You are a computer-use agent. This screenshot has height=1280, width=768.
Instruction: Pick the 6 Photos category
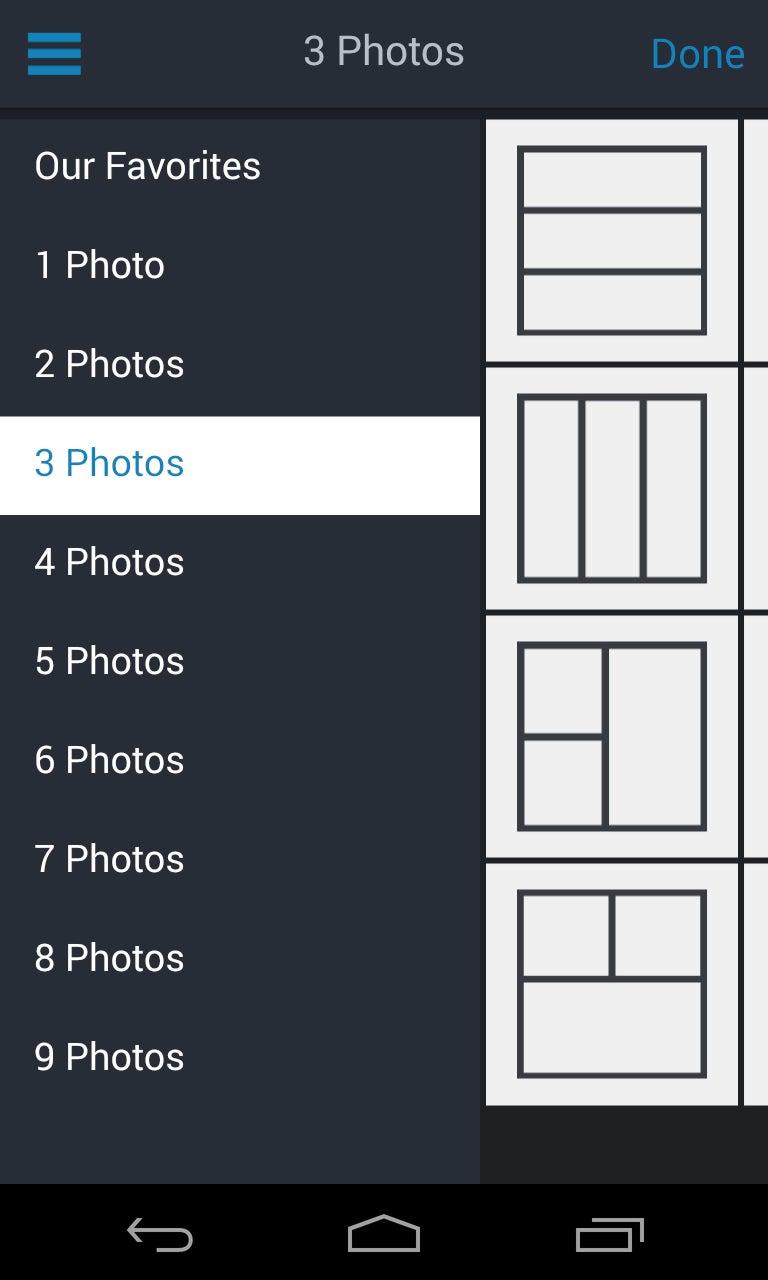(110, 760)
